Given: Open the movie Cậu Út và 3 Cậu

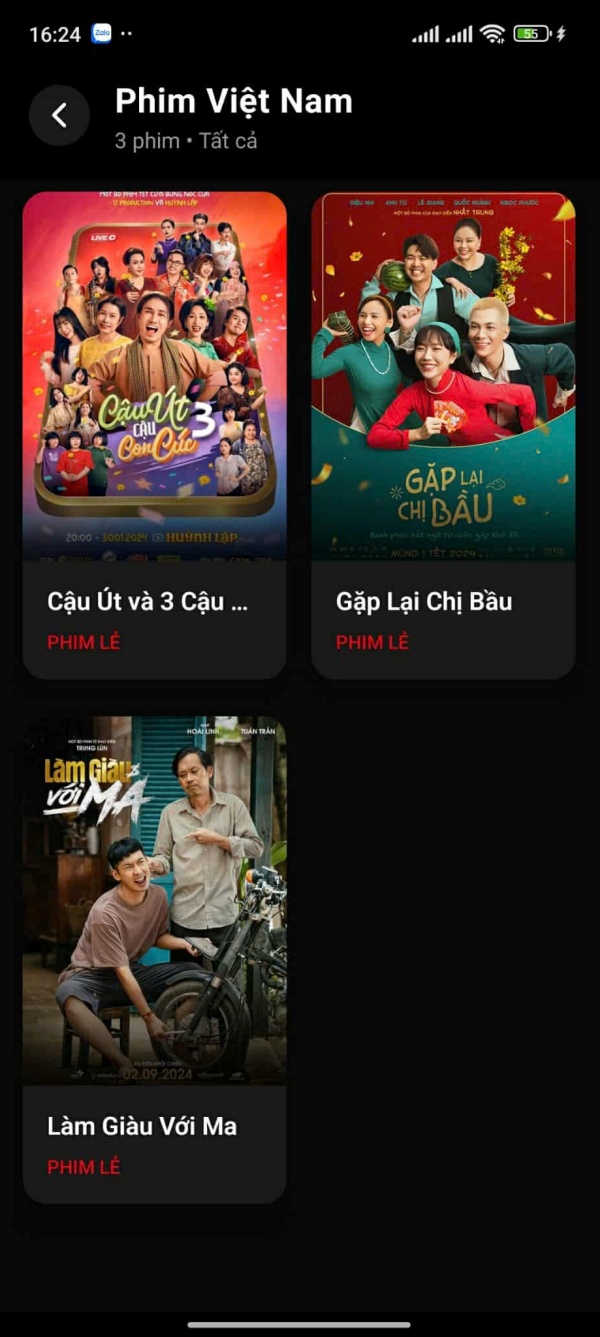Looking at the screenshot, I should pos(155,435).
